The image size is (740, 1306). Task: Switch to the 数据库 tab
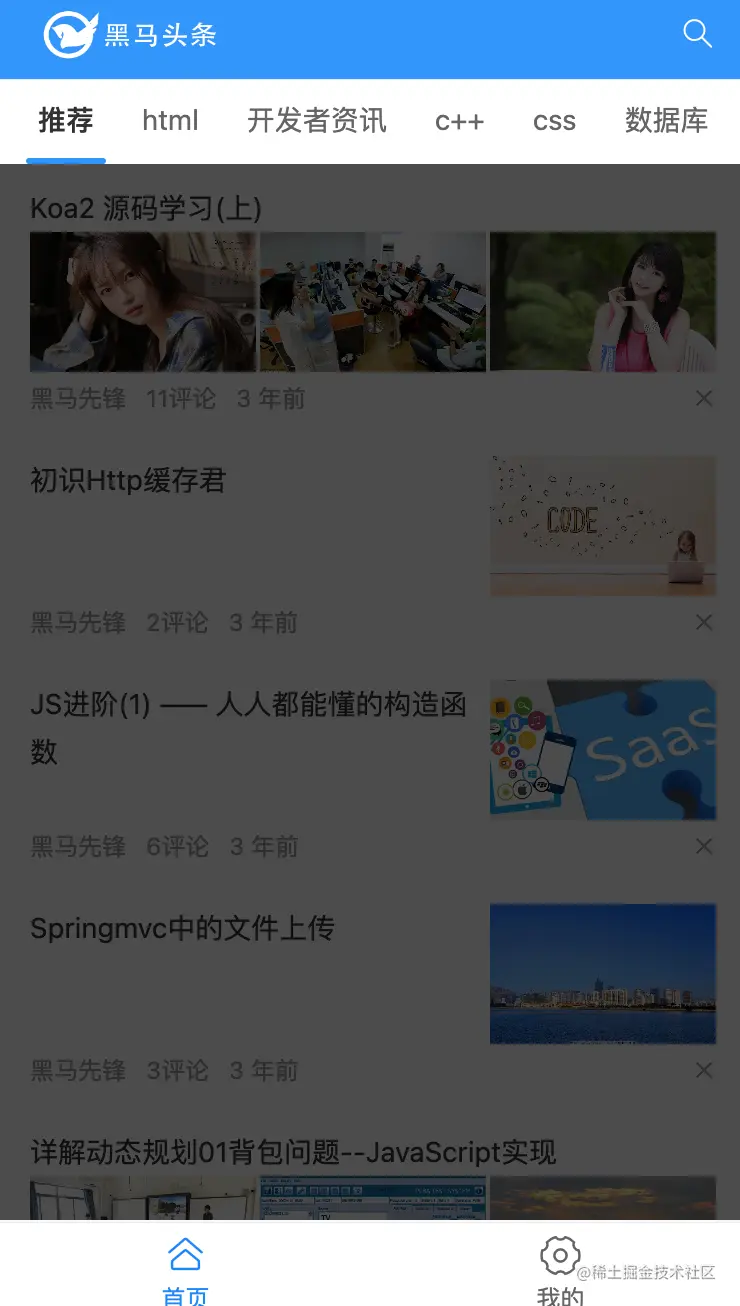click(x=666, y=121)
